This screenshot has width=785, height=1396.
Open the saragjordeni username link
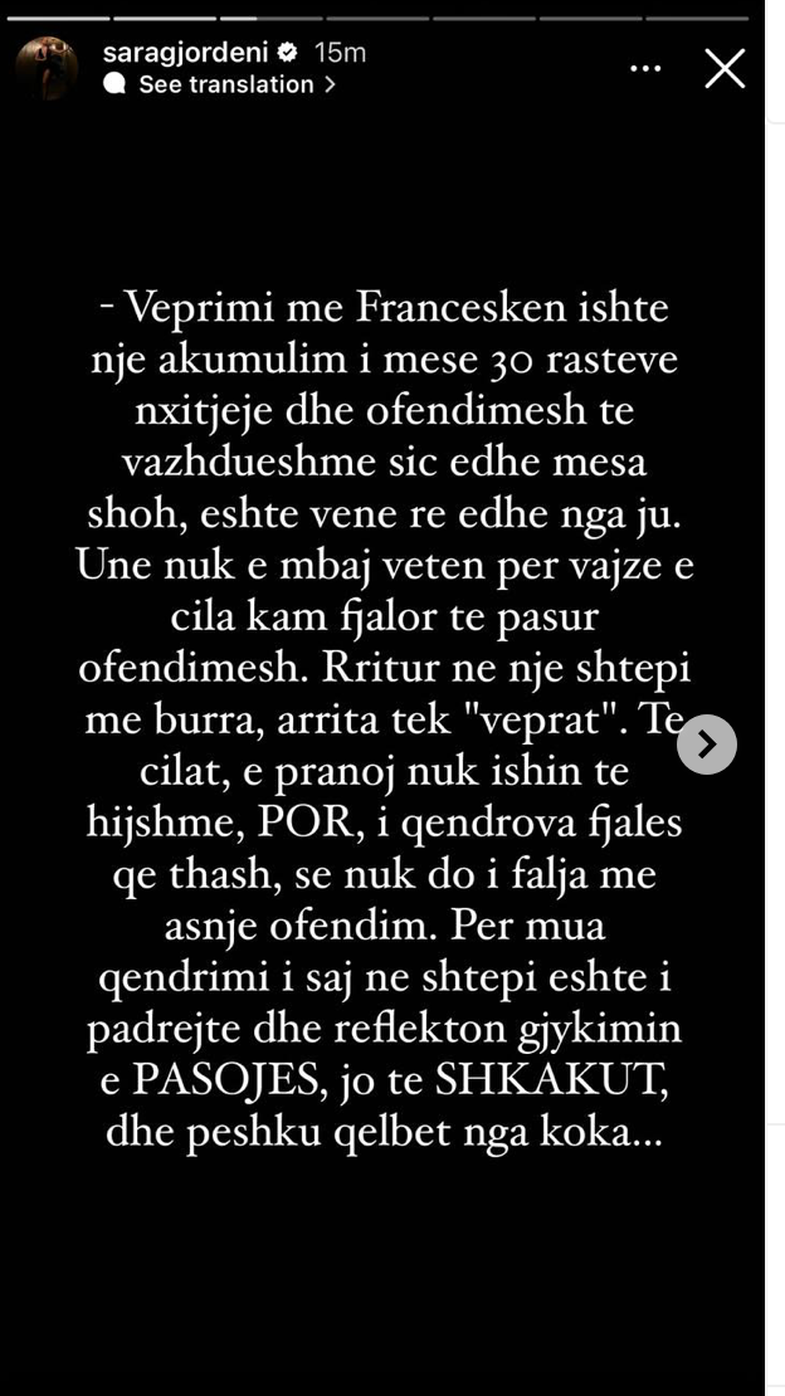(x=187, y=52)
